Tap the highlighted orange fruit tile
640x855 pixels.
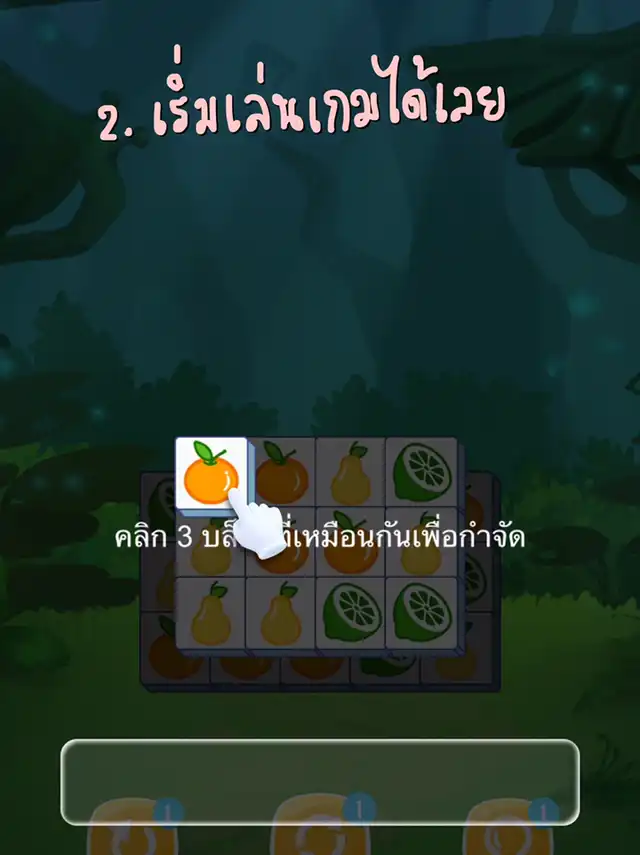(211, 473)
